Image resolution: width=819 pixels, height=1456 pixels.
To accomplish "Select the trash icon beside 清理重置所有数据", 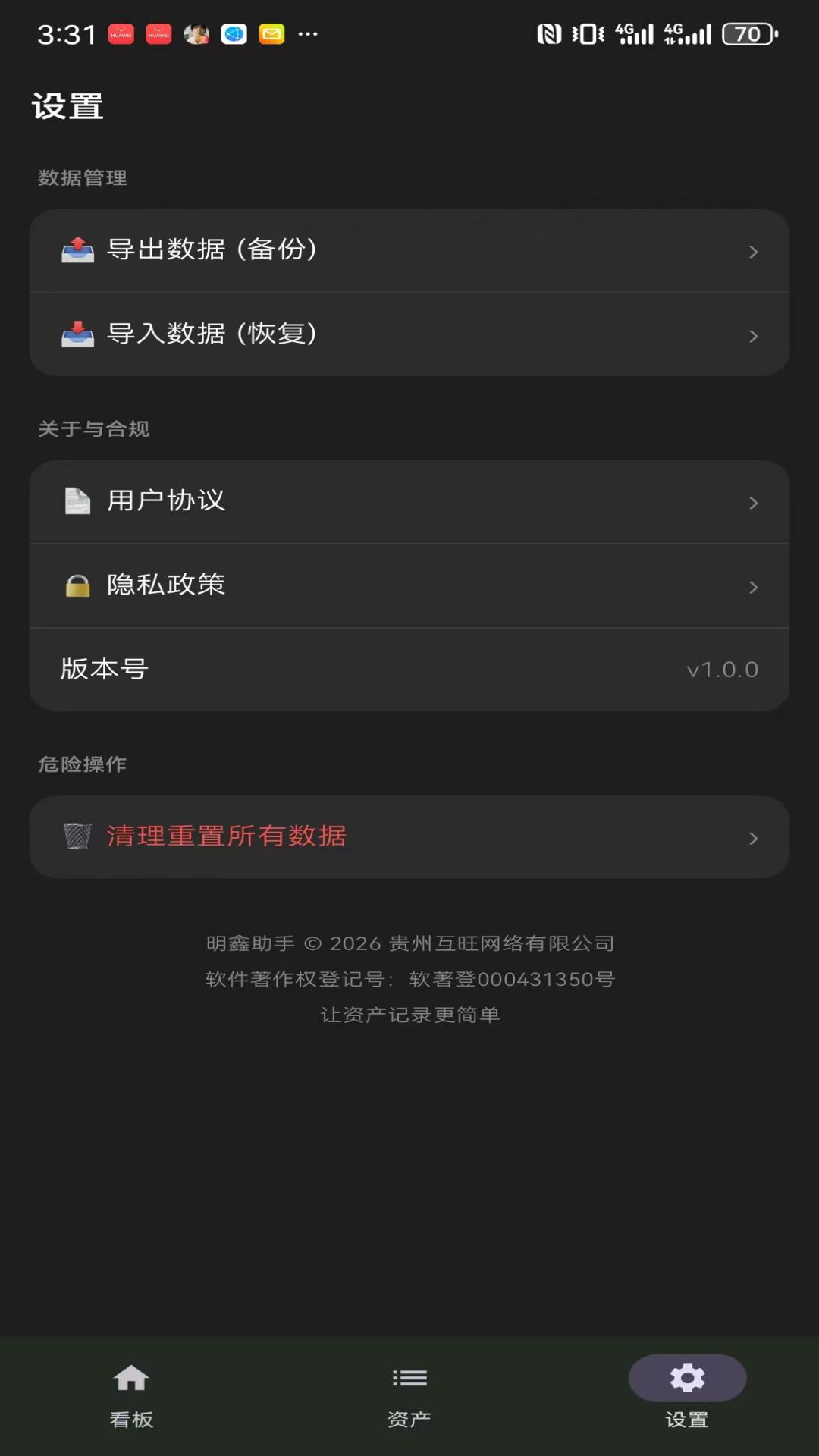I will point(78,837).
